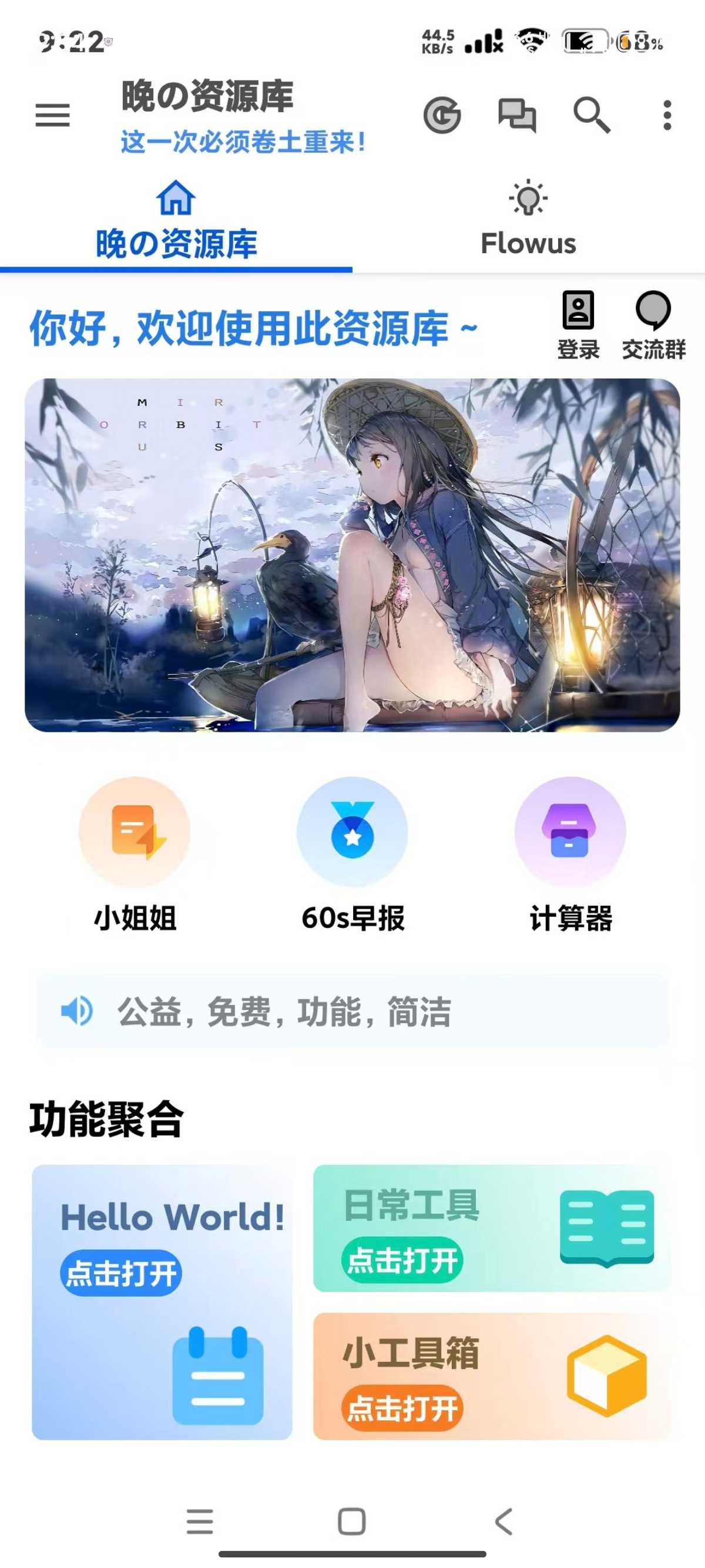
Task: Open 60s早报 daily news
Action: (x=352, y=854)
